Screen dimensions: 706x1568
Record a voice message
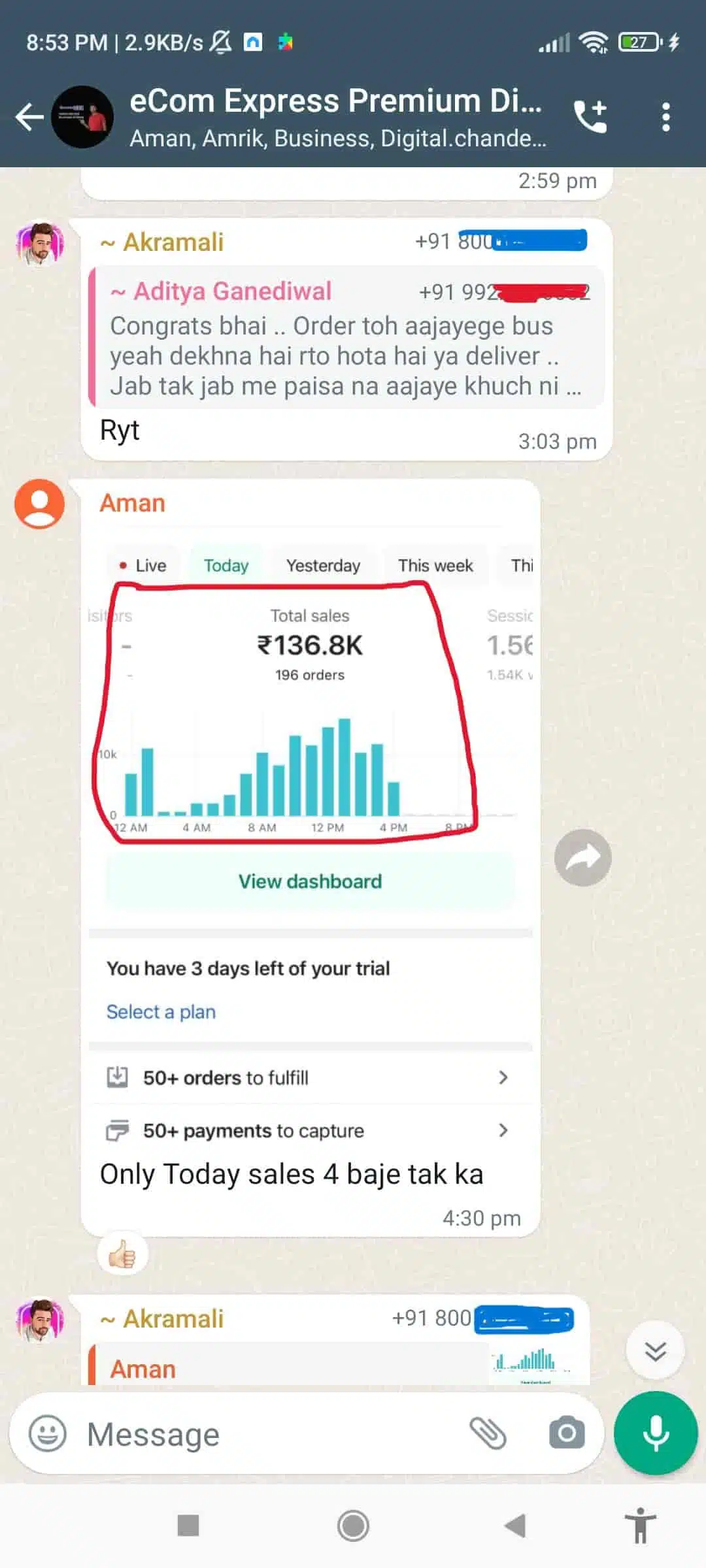coord(656,1433)
